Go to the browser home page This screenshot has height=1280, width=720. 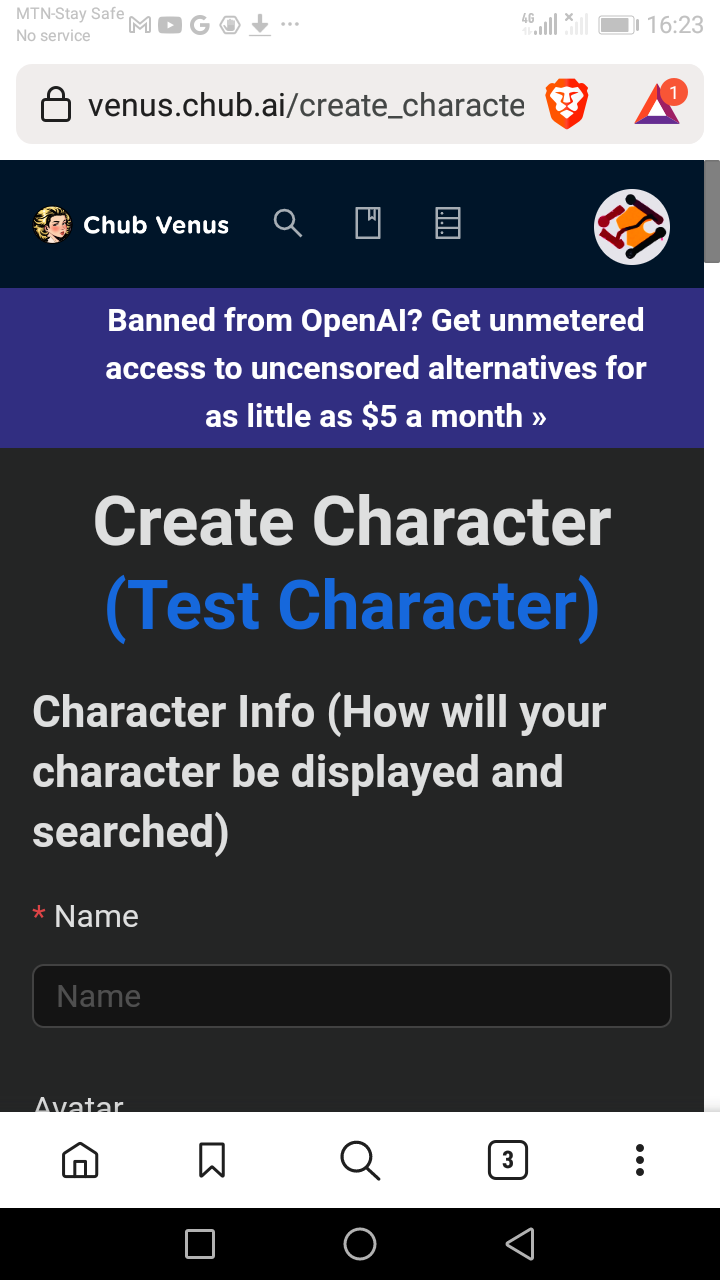point(80,1160)
